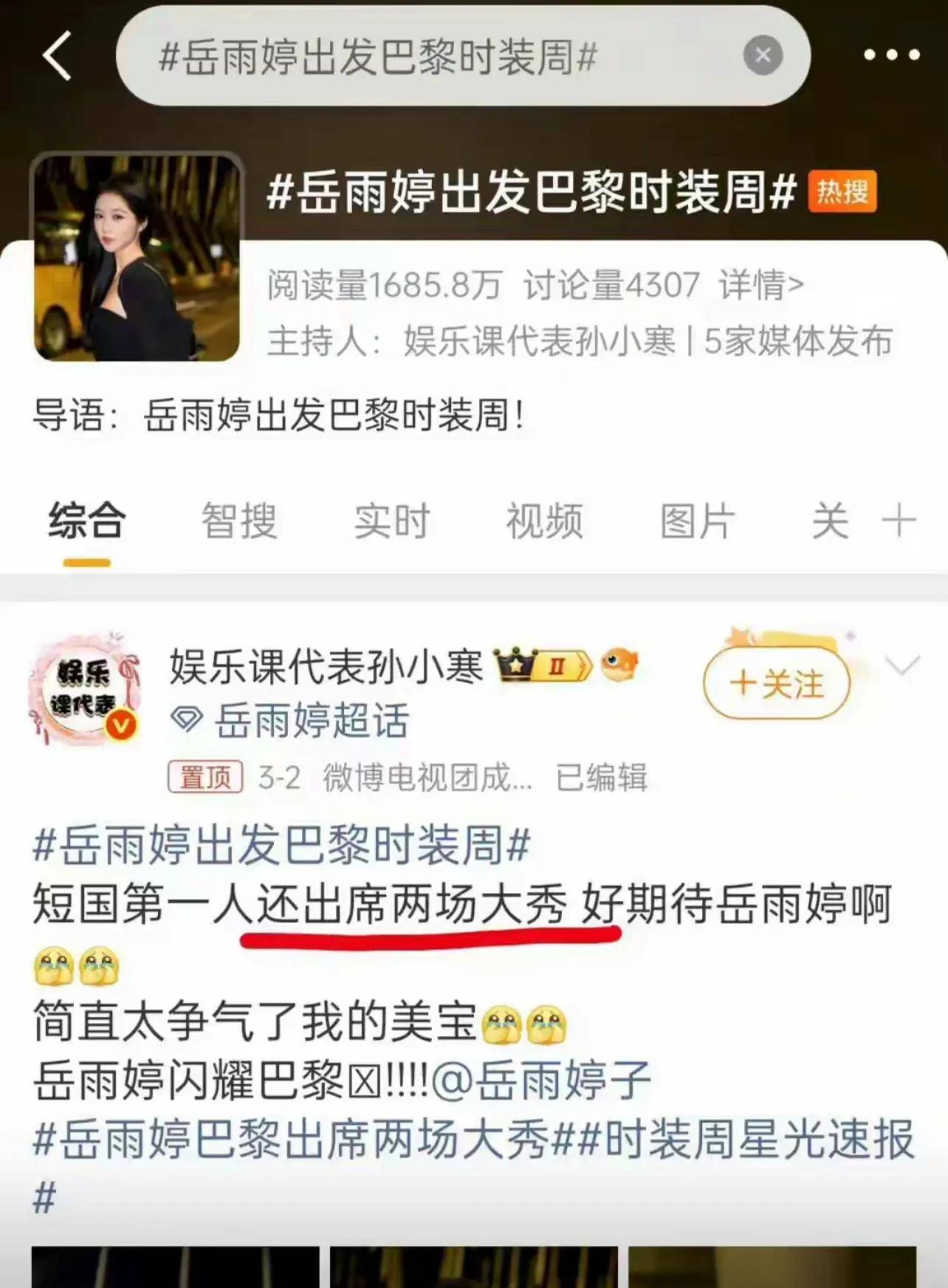Clear the search box text
This screenshot has width=948, height=1288.
point(763,55)
